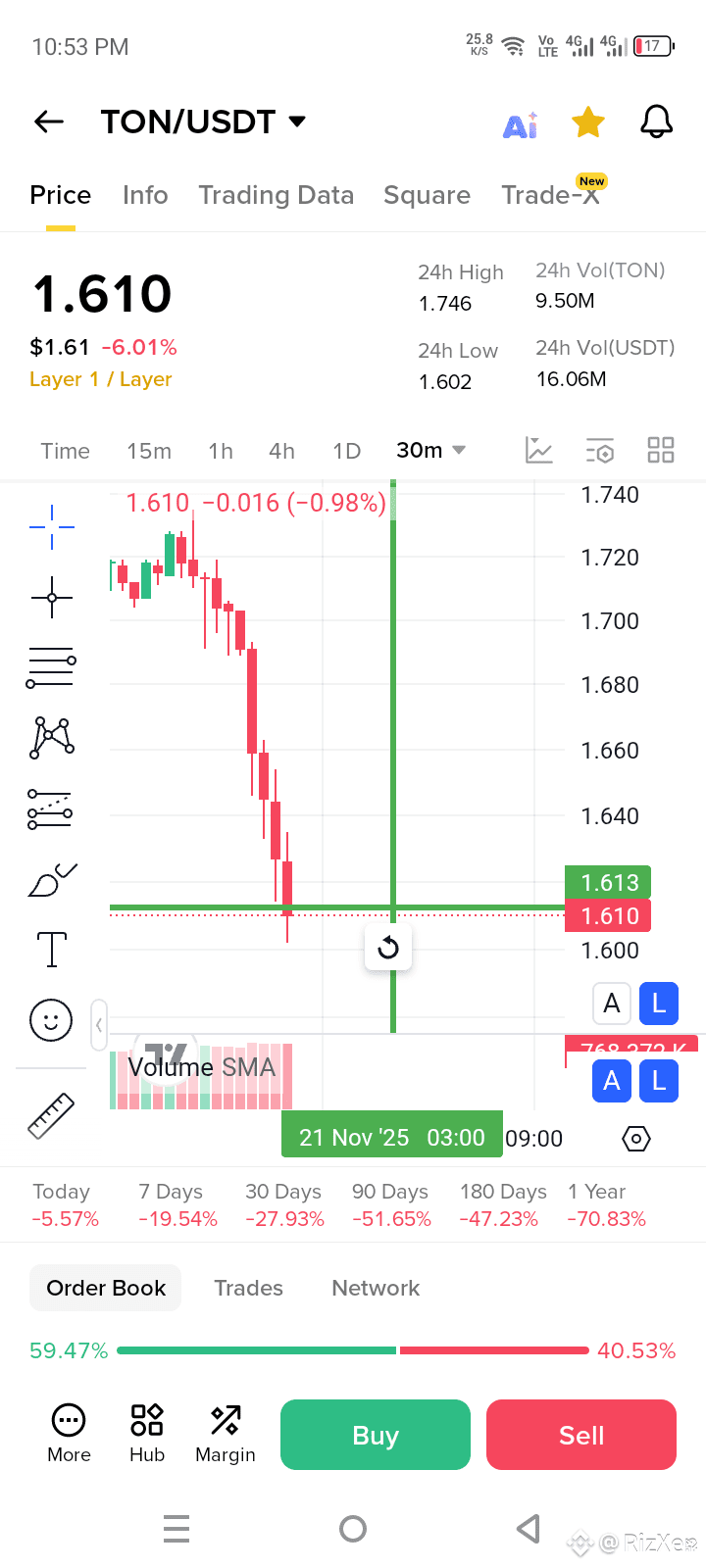Select the 15m chart interval
Screen dimensions: 706x1568
149,451
